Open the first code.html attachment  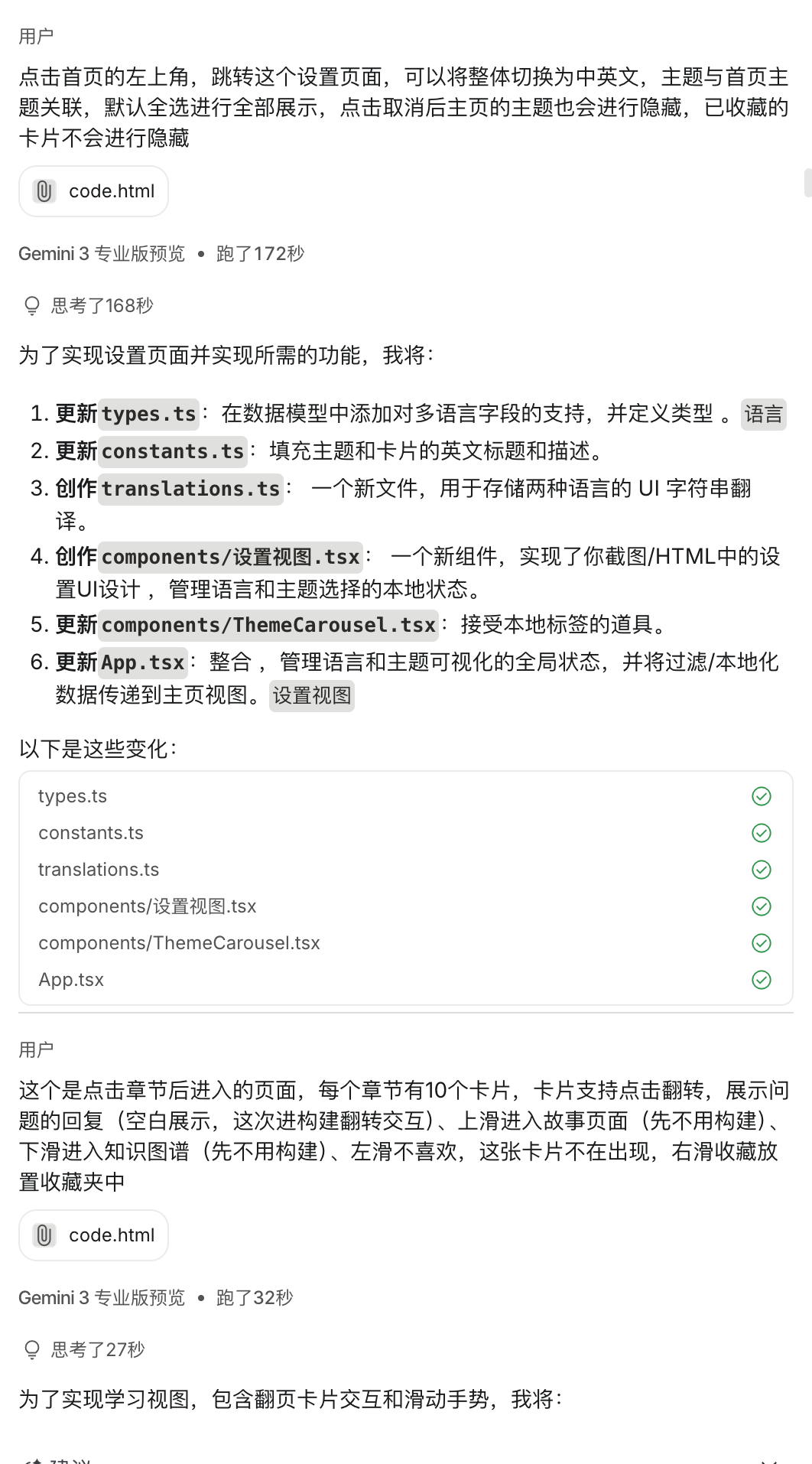93,191
